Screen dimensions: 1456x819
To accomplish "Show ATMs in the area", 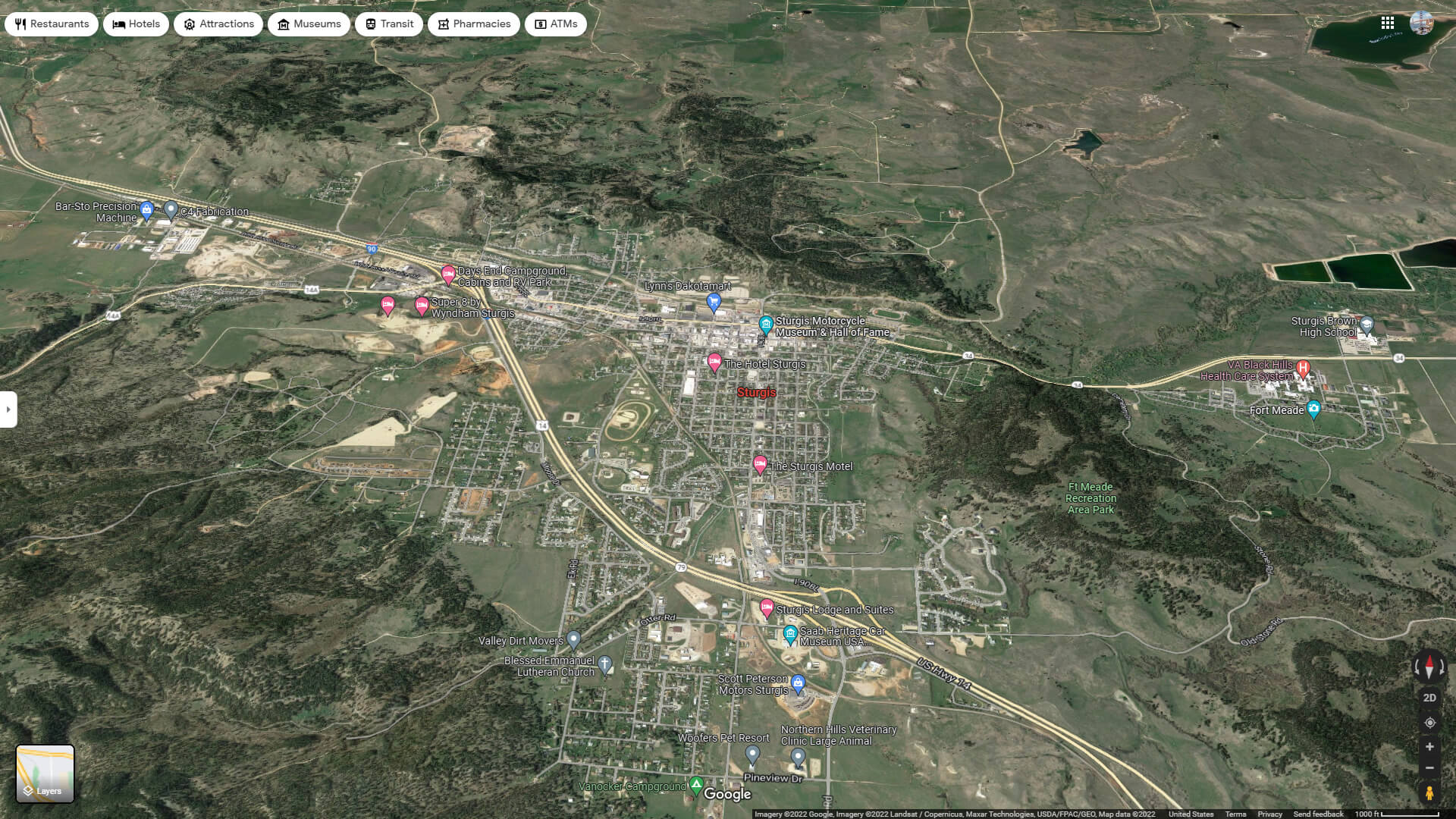I will coord(556,24).
